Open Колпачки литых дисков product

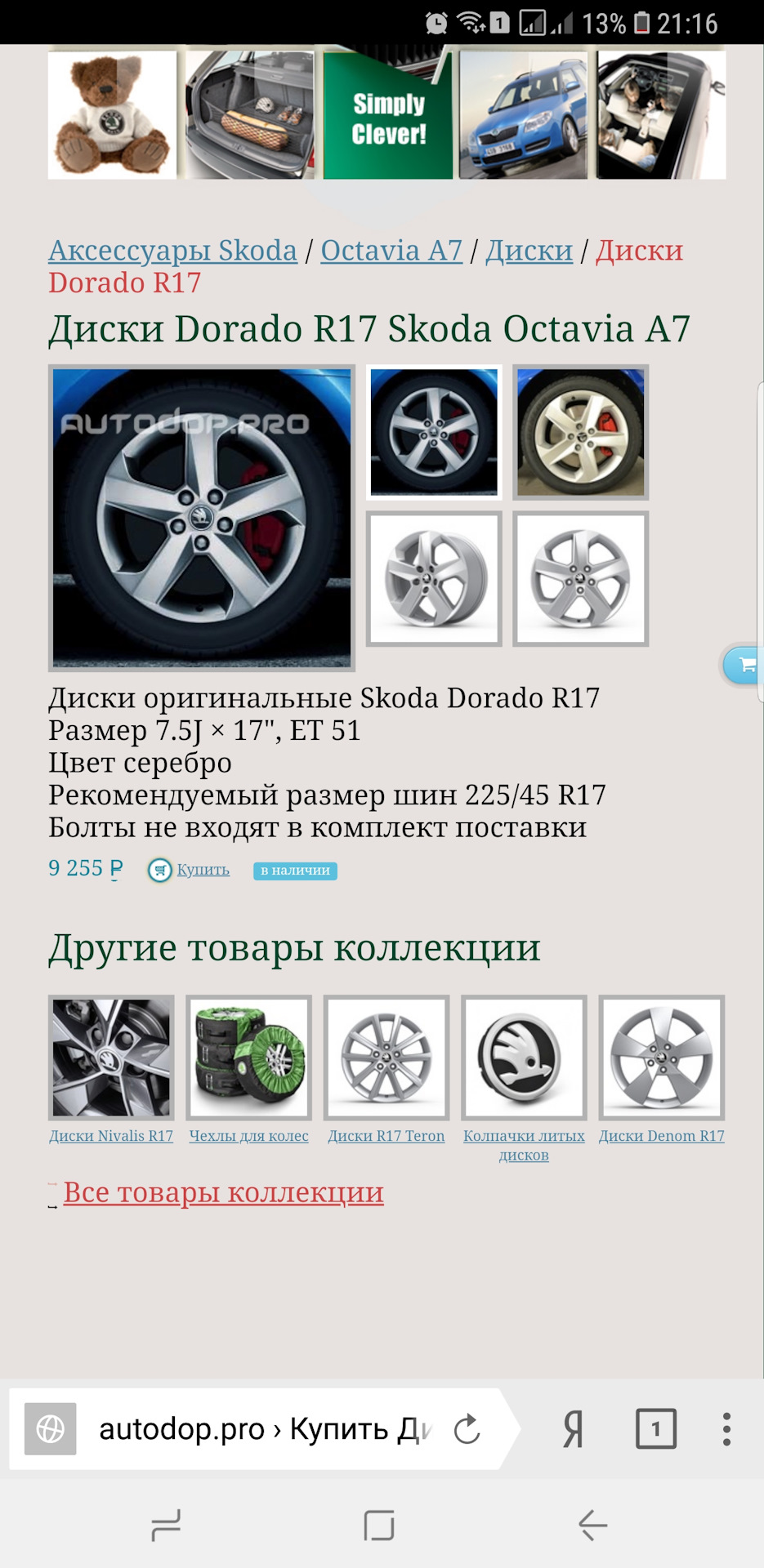[524, 1058]
